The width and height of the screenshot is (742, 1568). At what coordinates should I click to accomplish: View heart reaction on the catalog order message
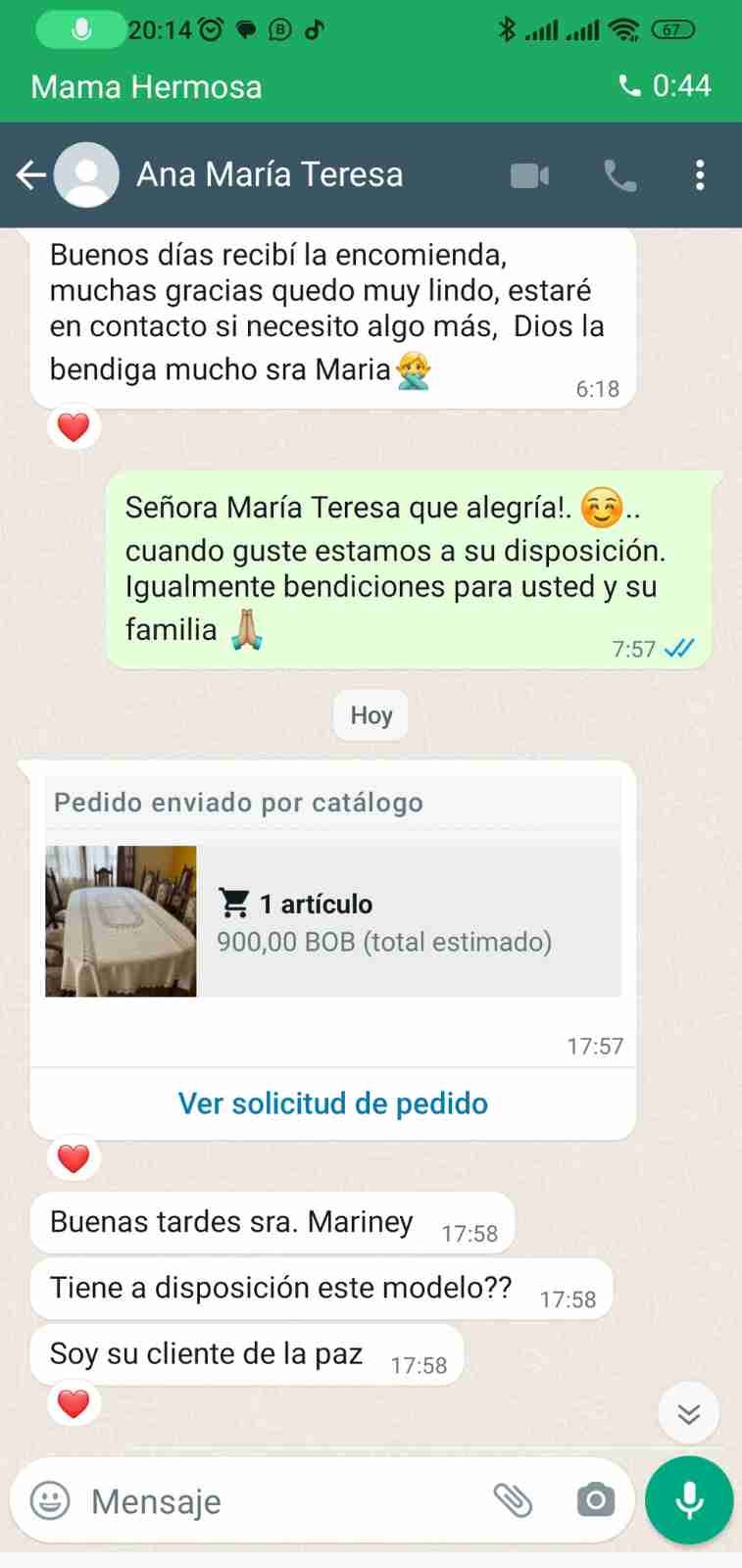(74, 1158)
